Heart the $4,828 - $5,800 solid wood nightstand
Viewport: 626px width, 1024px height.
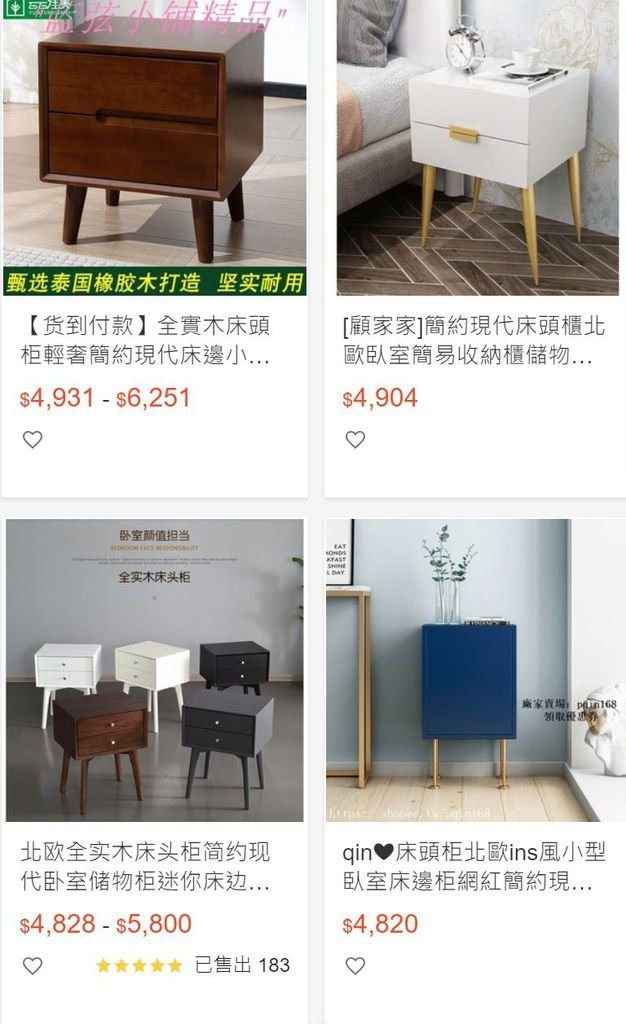point(33,965)
